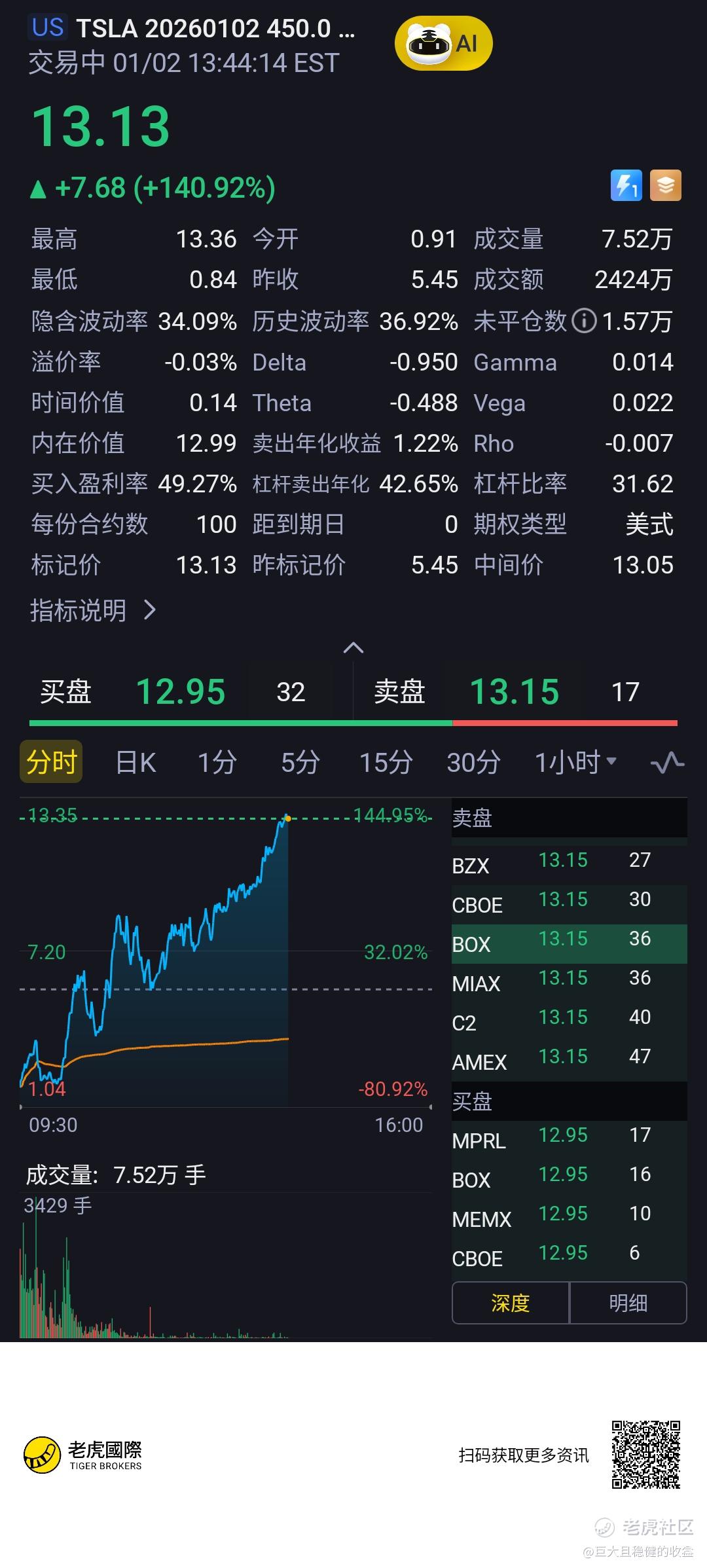
Task: Collapse the quote details with the up chevron
Action: [x=353, y=647]
